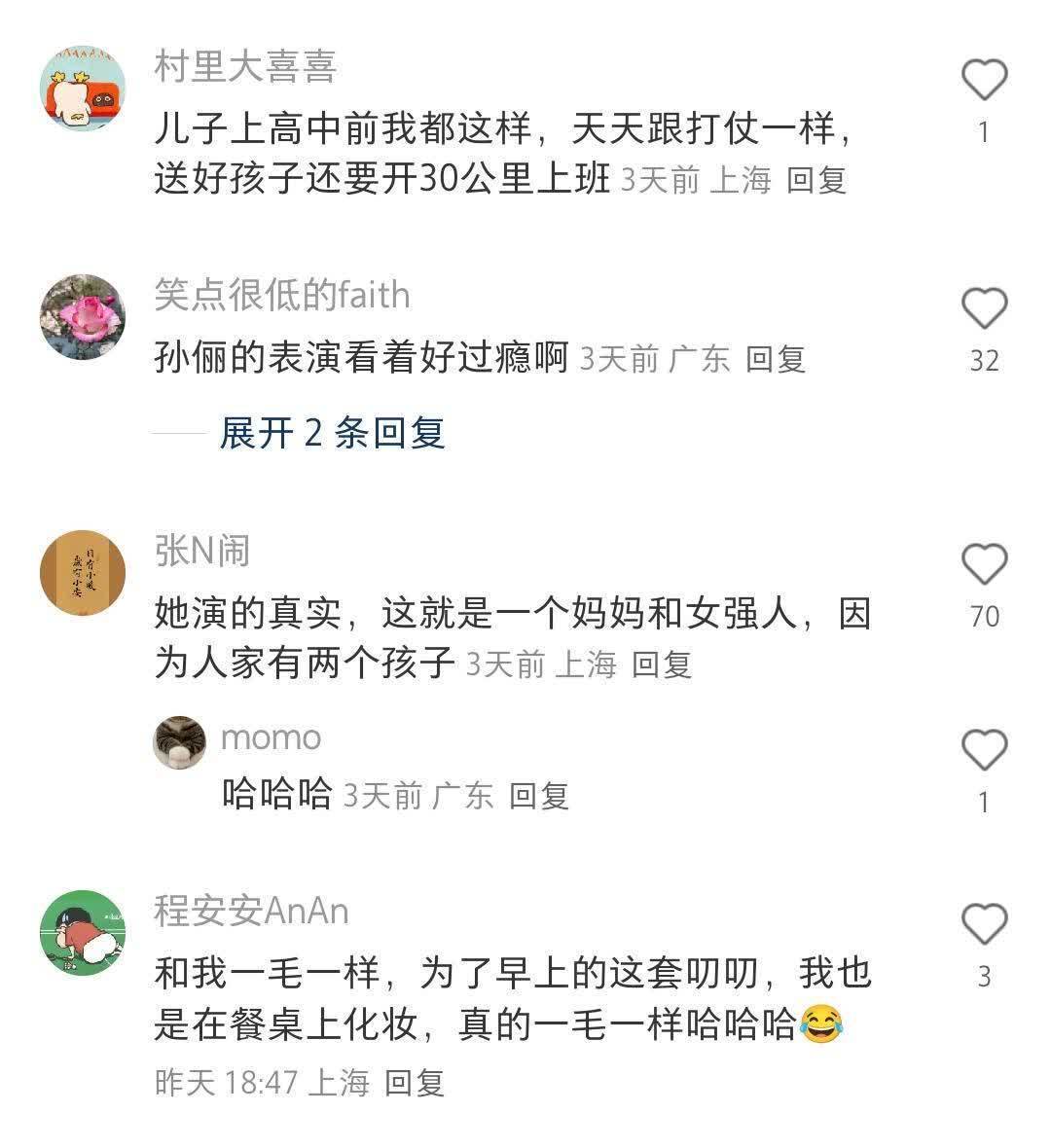Reply to 村里大喜喜's comment
This screenshot has width=1051, height=1148.
815,180
